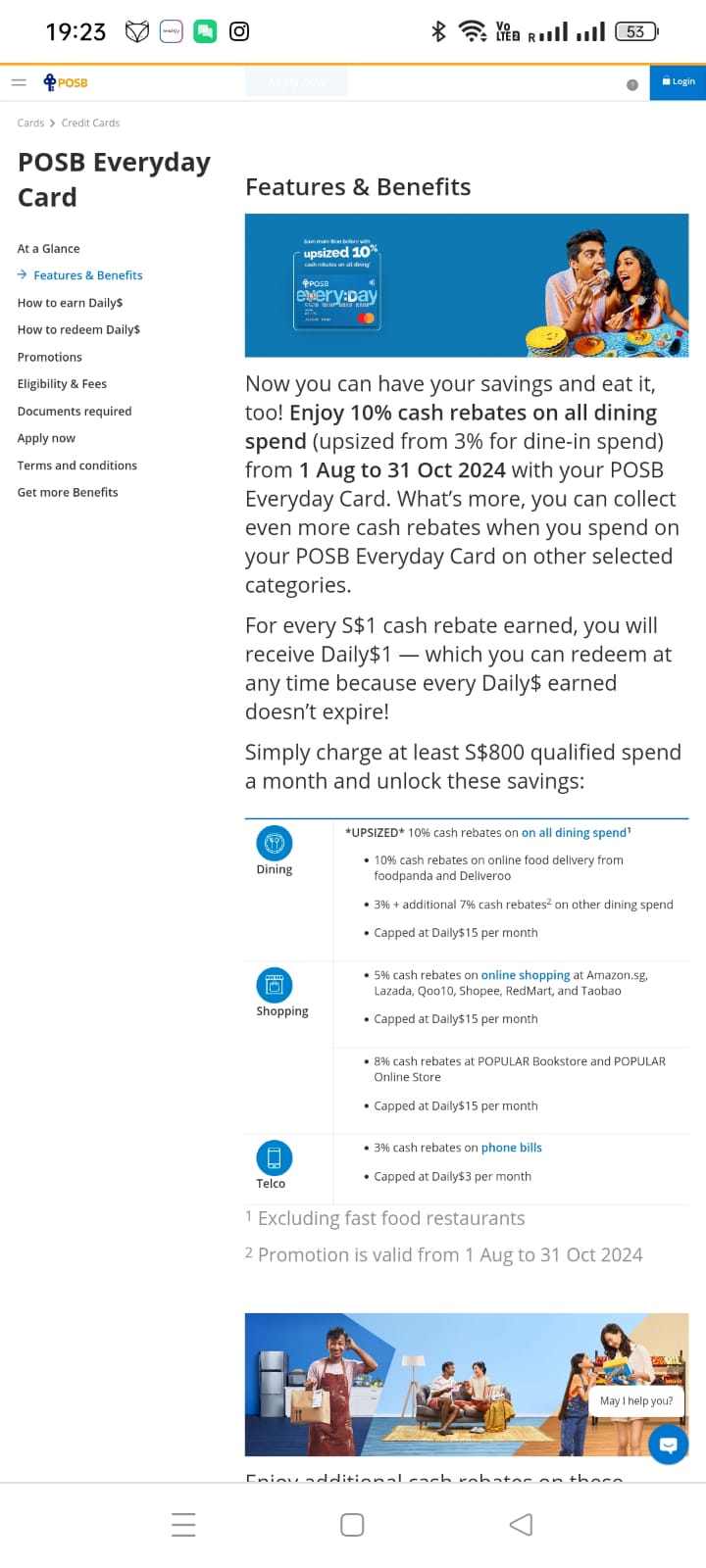Tap the 'phone bills' link
The width and height of the screenshot is (706, 1568).
pyautogui.click(x=511, y=1148)
